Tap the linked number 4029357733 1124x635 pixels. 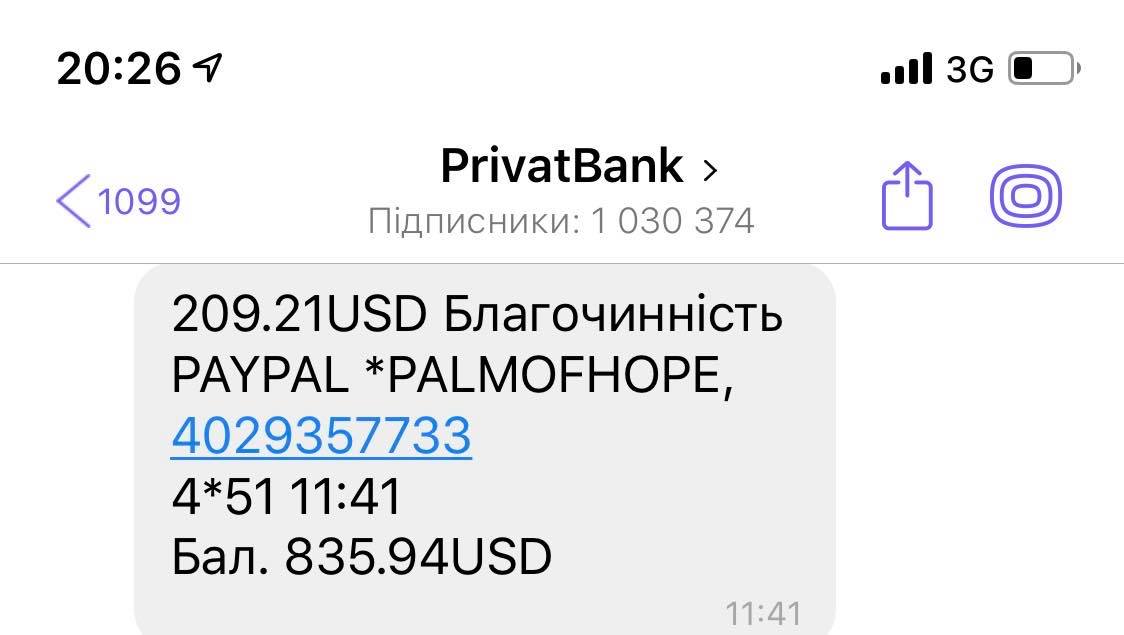click(x=321, y=436)
